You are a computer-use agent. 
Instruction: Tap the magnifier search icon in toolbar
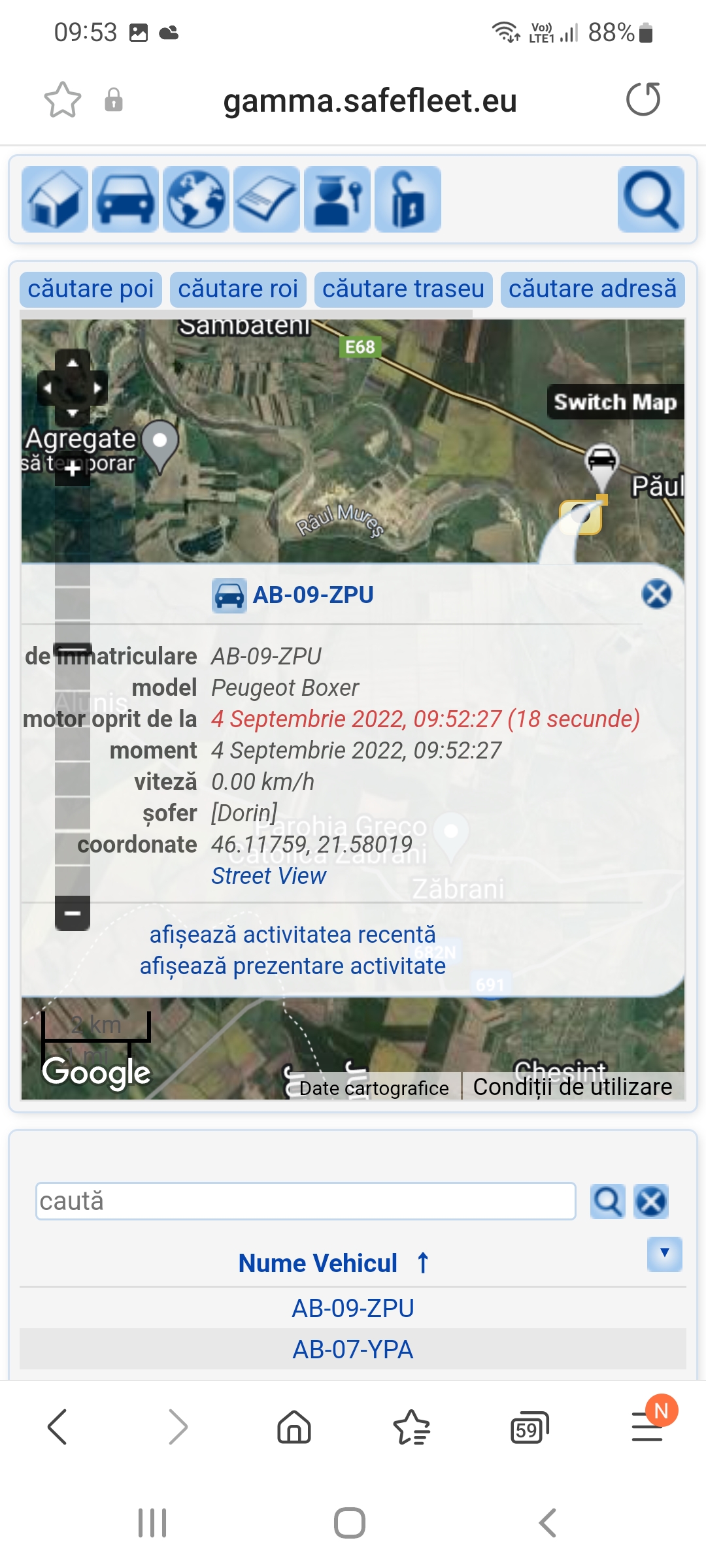pos(651,199)
